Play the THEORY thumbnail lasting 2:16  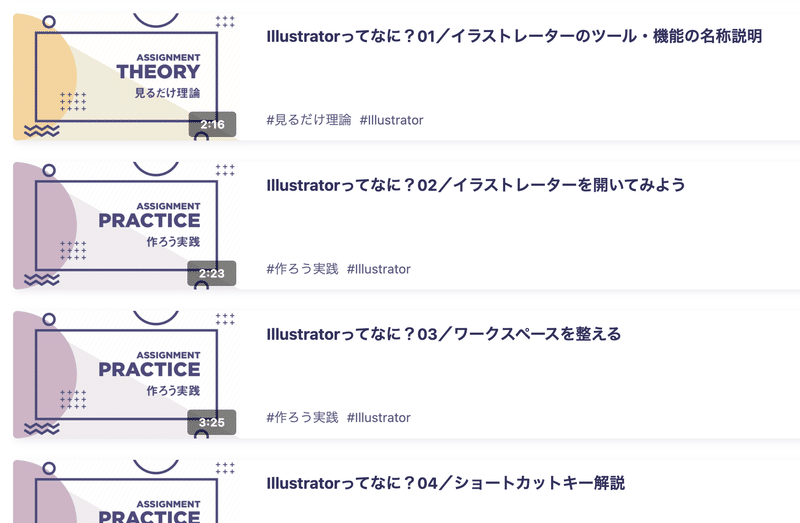(125, 79)
